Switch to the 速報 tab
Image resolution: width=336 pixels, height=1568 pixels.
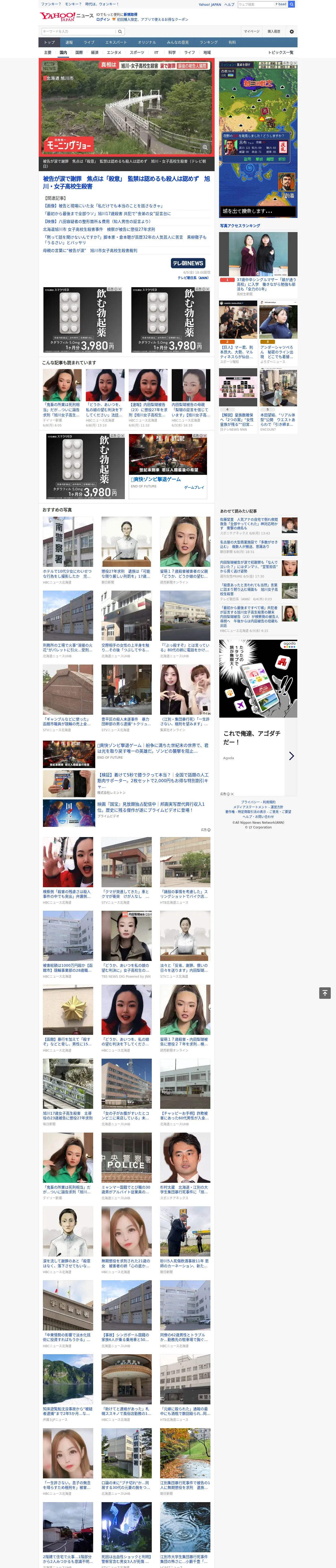point(69,43)
